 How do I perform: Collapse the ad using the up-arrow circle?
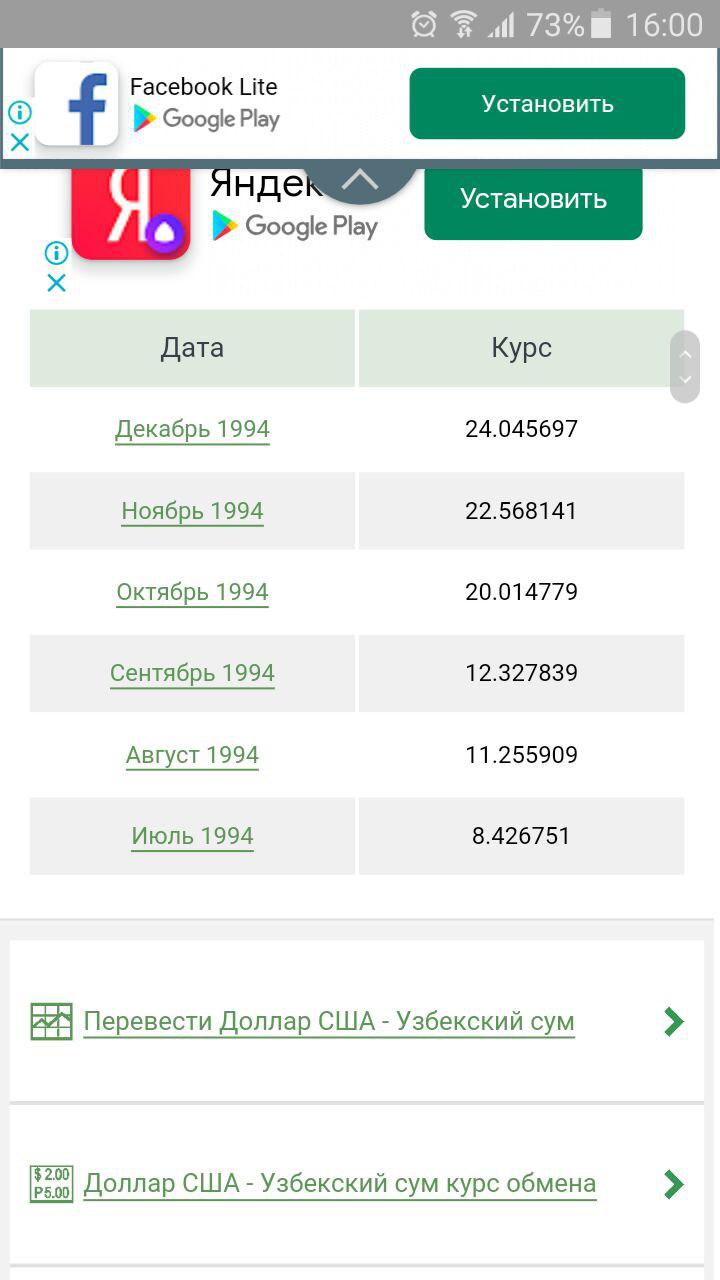[x=360, y=180]
